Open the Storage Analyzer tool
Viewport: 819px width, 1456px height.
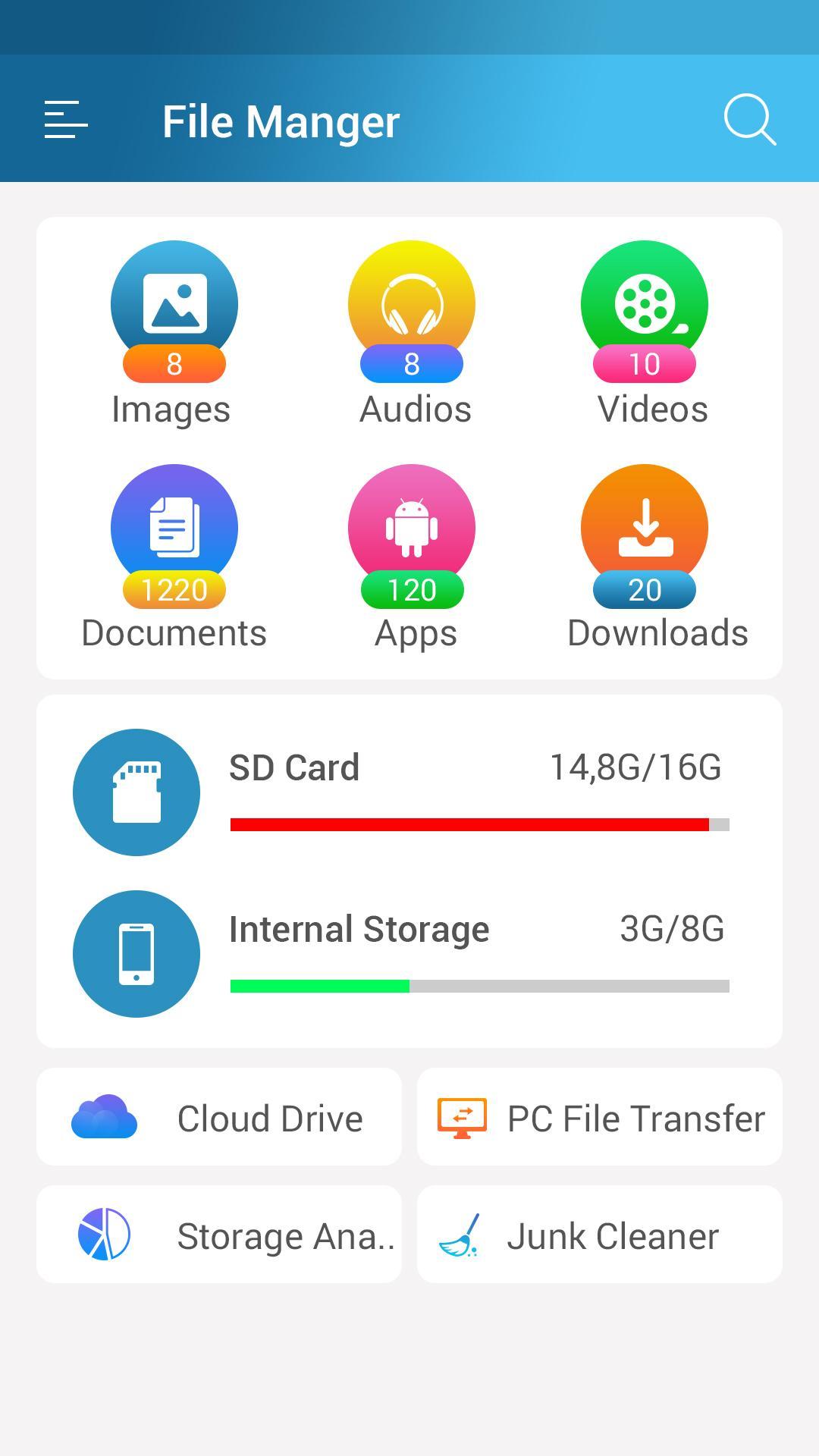219,1235
